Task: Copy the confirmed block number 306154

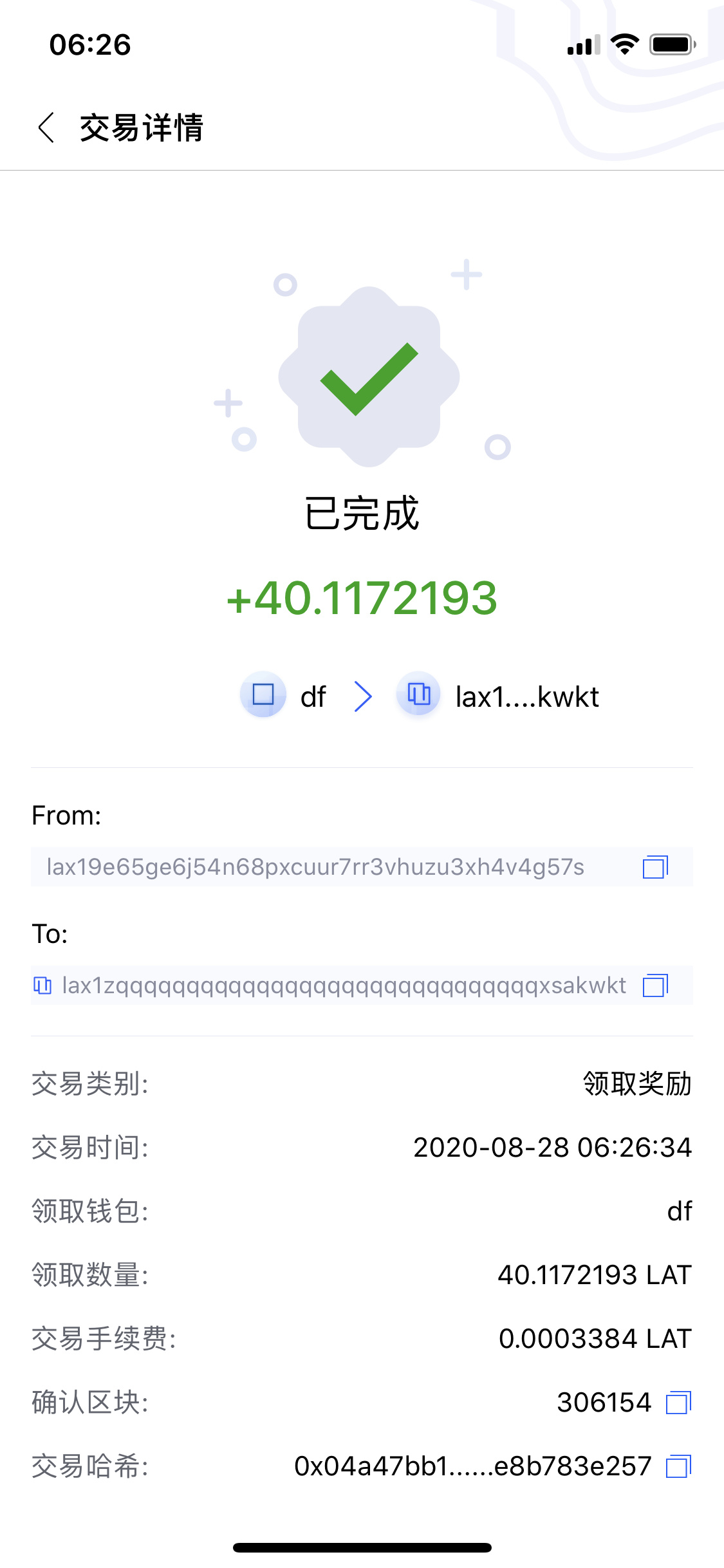Action: (678, 1403)
